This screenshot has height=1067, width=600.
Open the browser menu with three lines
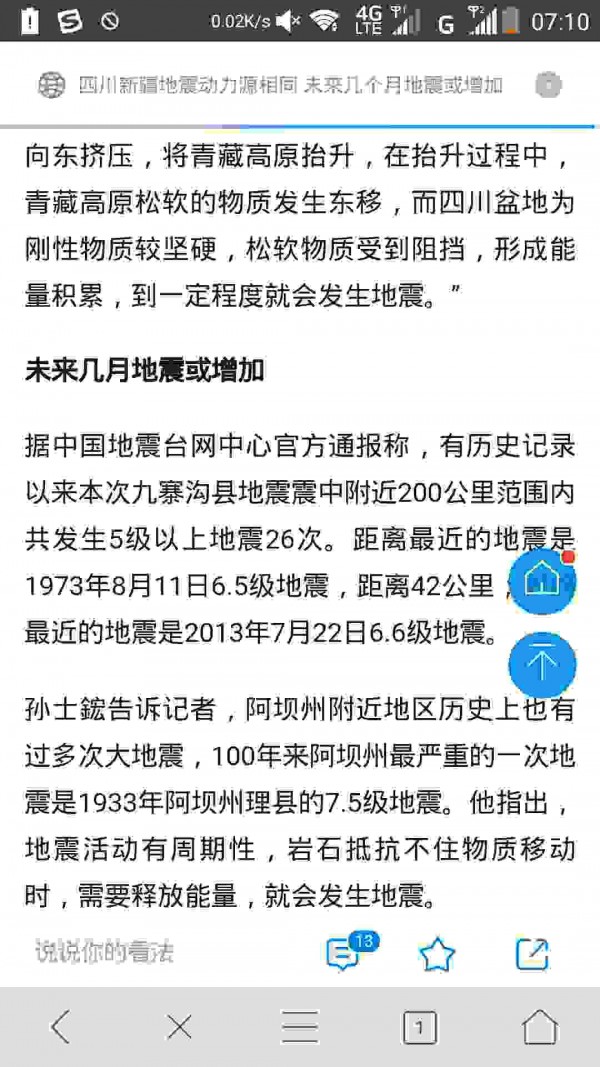coord(299,1027)
